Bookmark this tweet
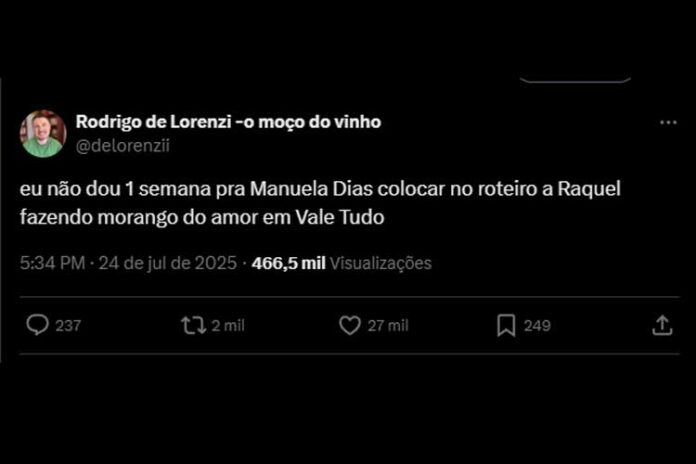 pos(506,325)
